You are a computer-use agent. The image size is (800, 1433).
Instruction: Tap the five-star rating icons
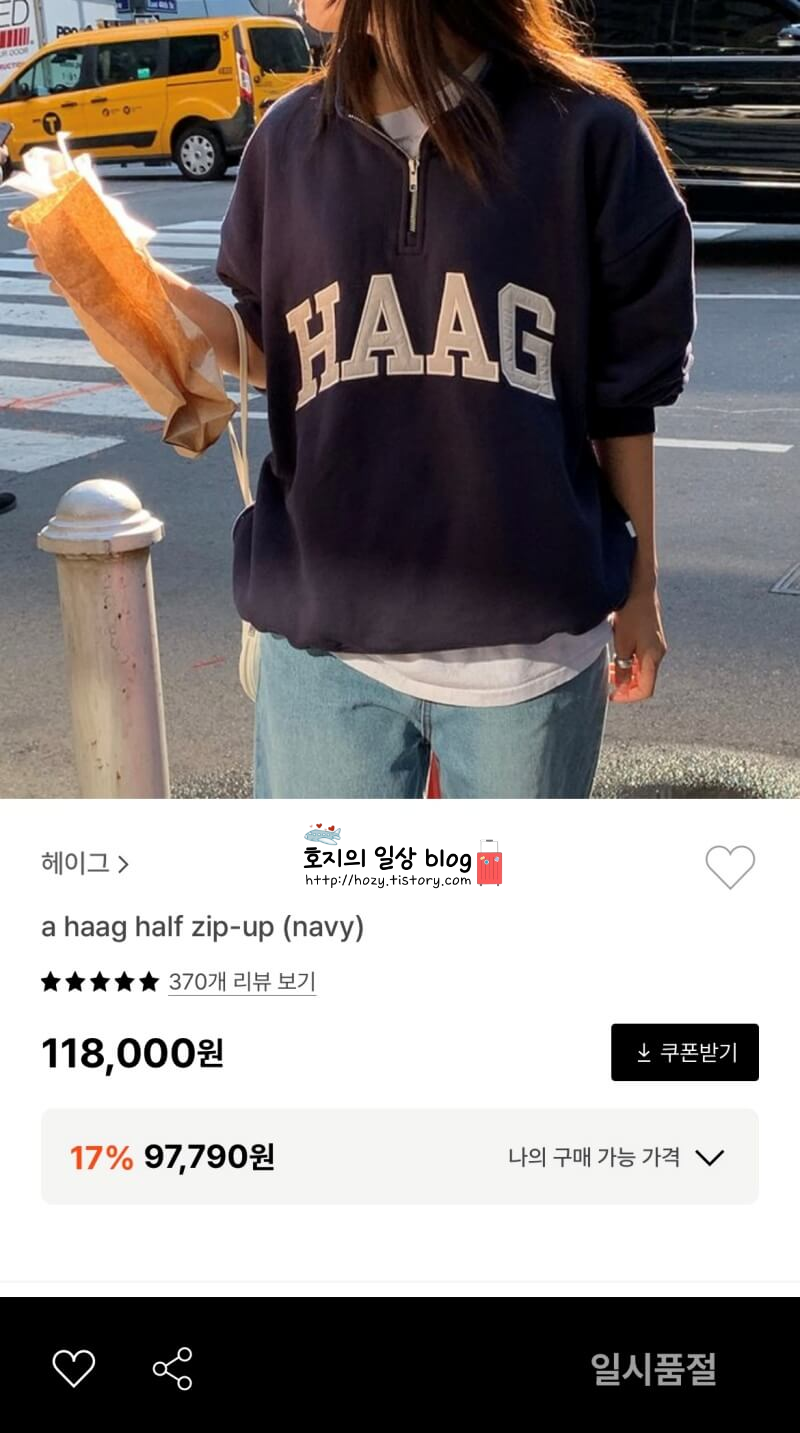pos(98,982)
